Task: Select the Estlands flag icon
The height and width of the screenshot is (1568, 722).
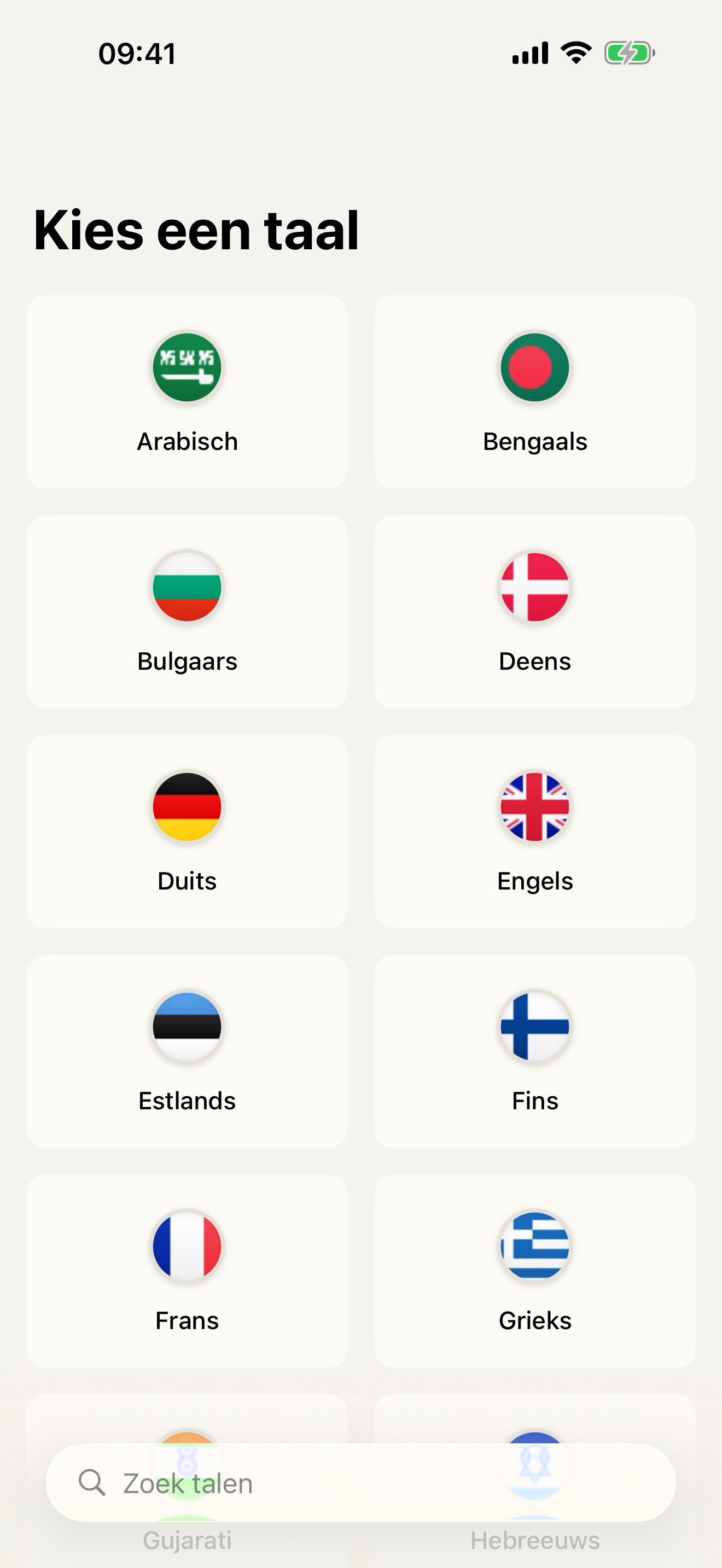Action: click(187, 1026)
